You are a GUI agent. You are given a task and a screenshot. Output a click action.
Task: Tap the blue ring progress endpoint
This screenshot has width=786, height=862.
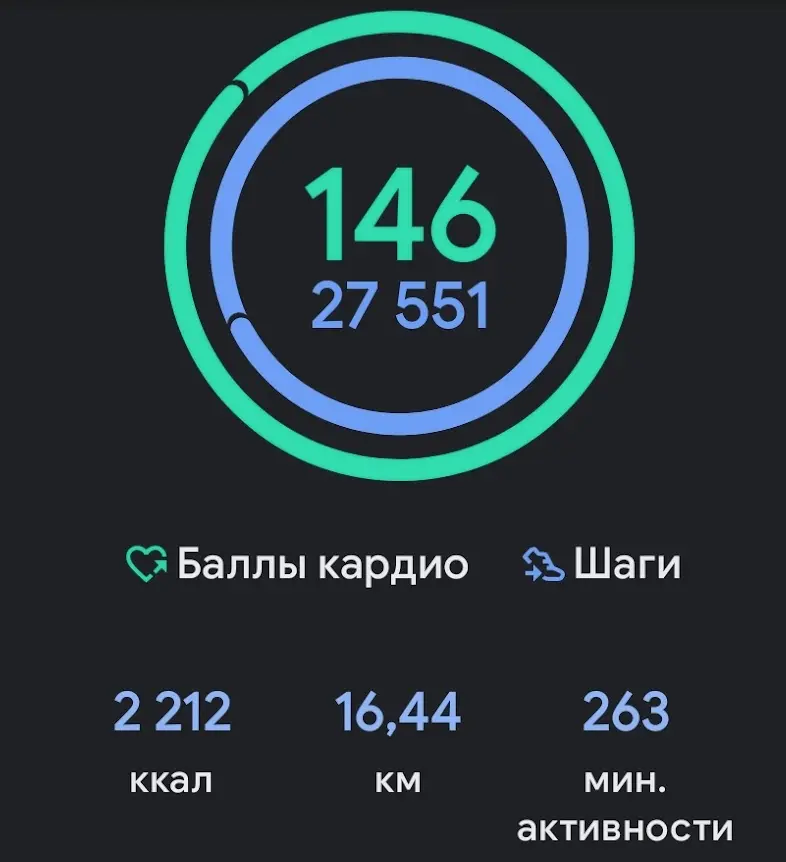(240, 320)
